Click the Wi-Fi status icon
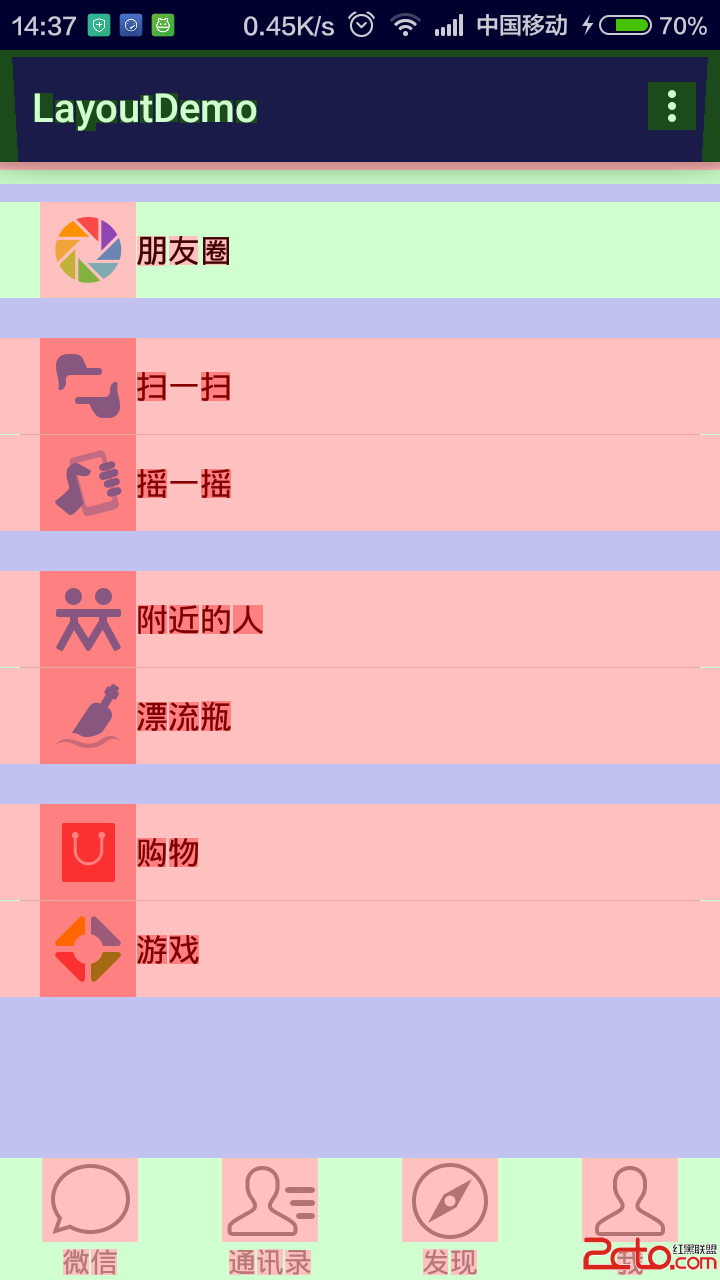 tap(406, 25)
